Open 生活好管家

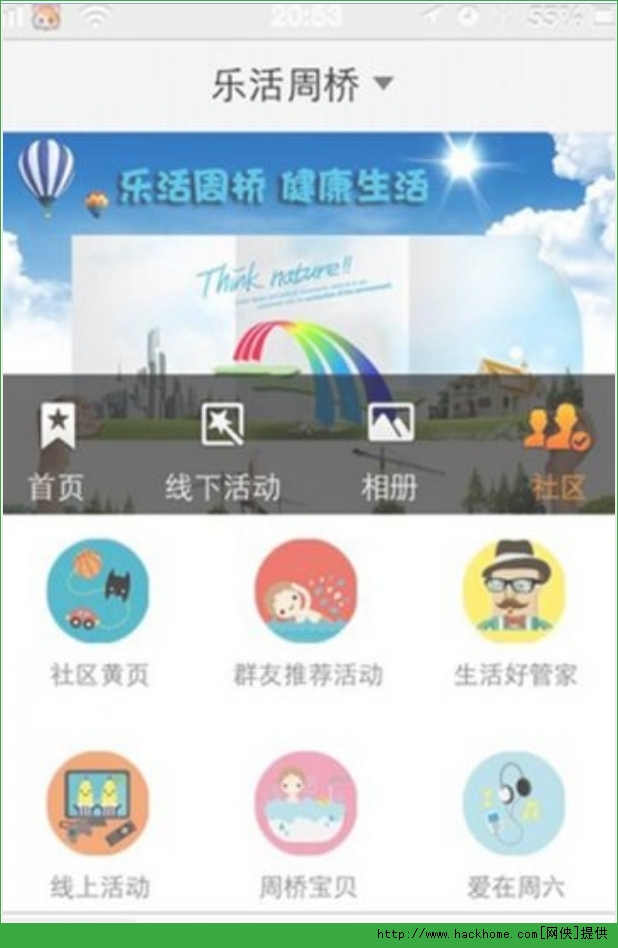click(x=514, y=612)
